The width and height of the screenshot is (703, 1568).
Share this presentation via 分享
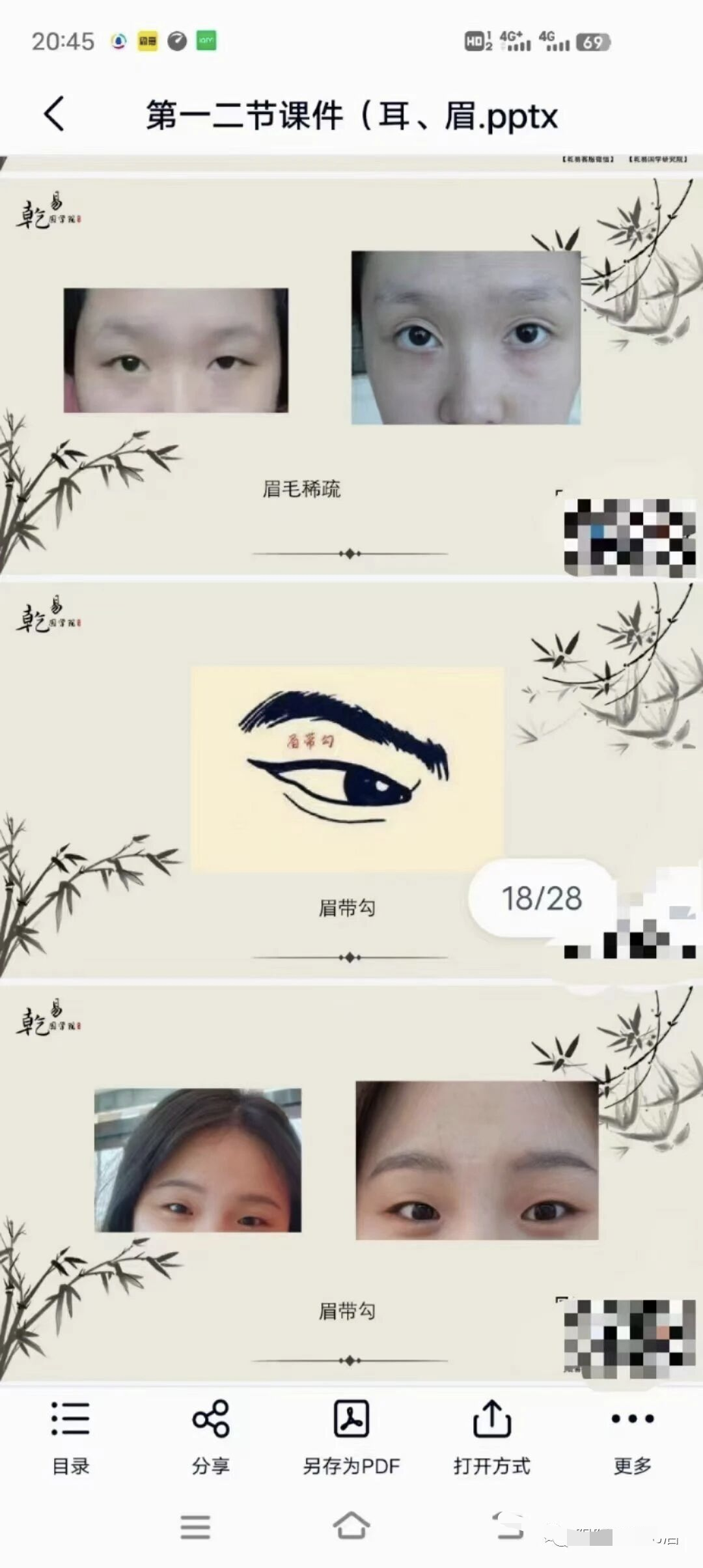click(210, 1436)
